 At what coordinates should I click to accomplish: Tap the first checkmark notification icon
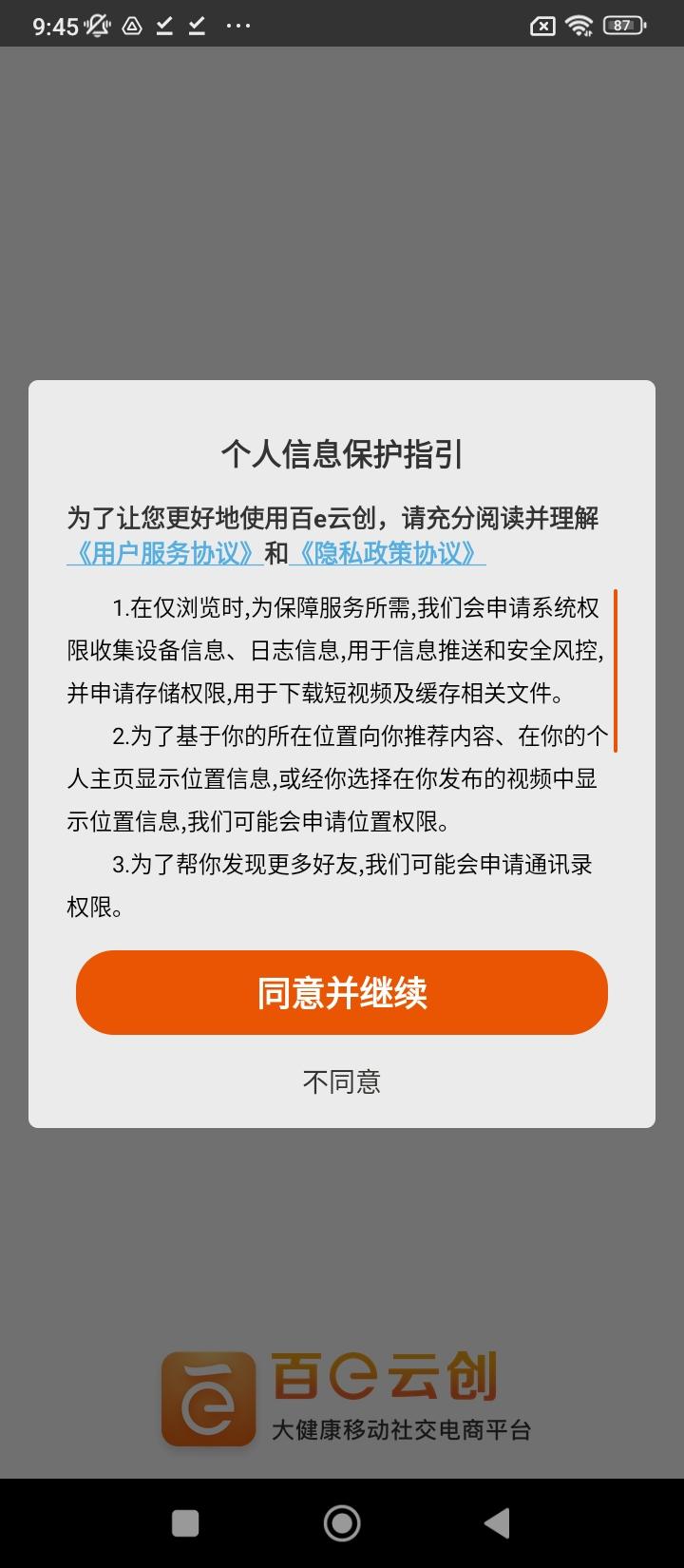point(162,26)
